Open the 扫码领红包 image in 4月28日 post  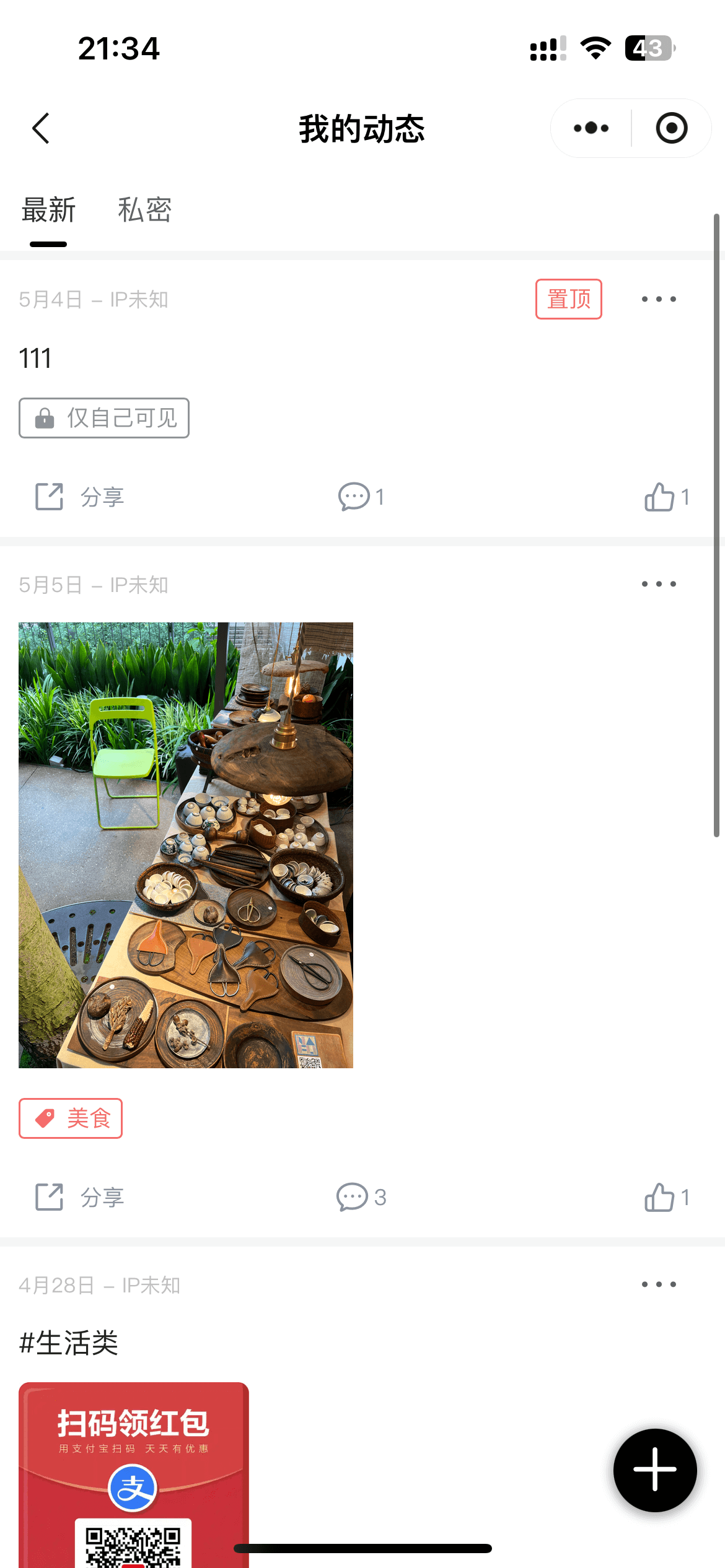134,1474
